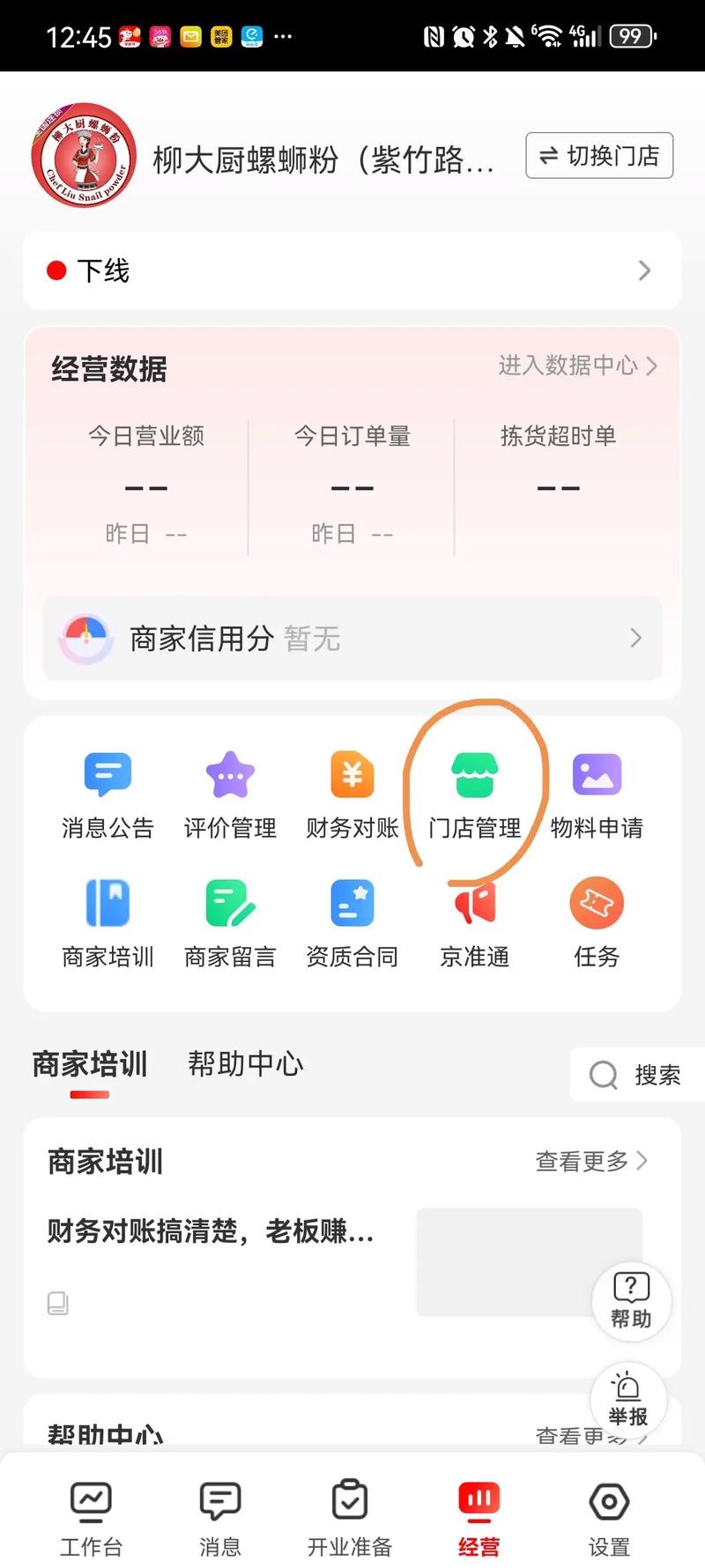The width and height of the screenshot is (705, 1568).
Task: Open 门店管理
Action: point(474,794)
